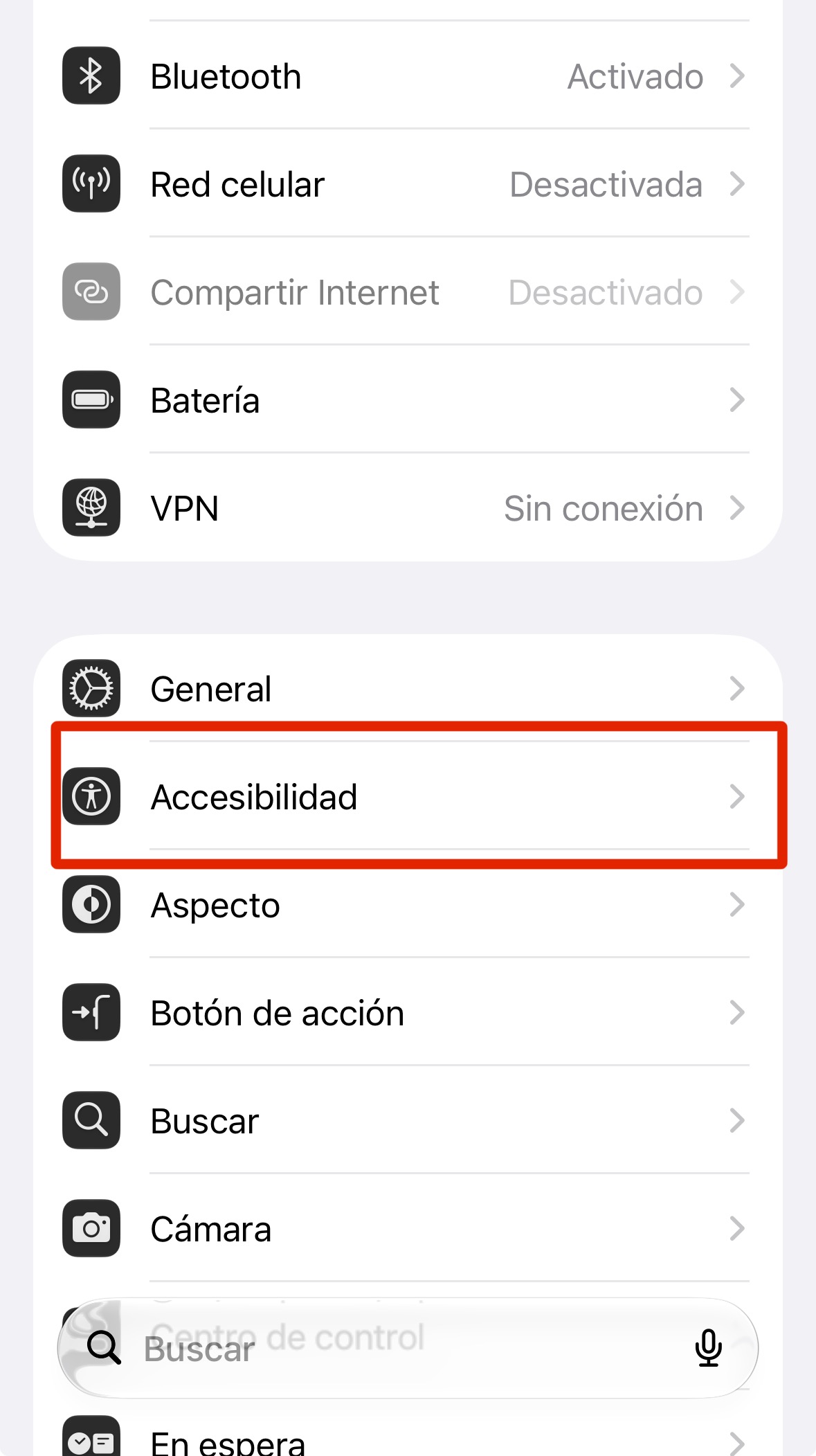Open the Red celular row
This screenshot has width=816, height=1456.
pos(408,183)
